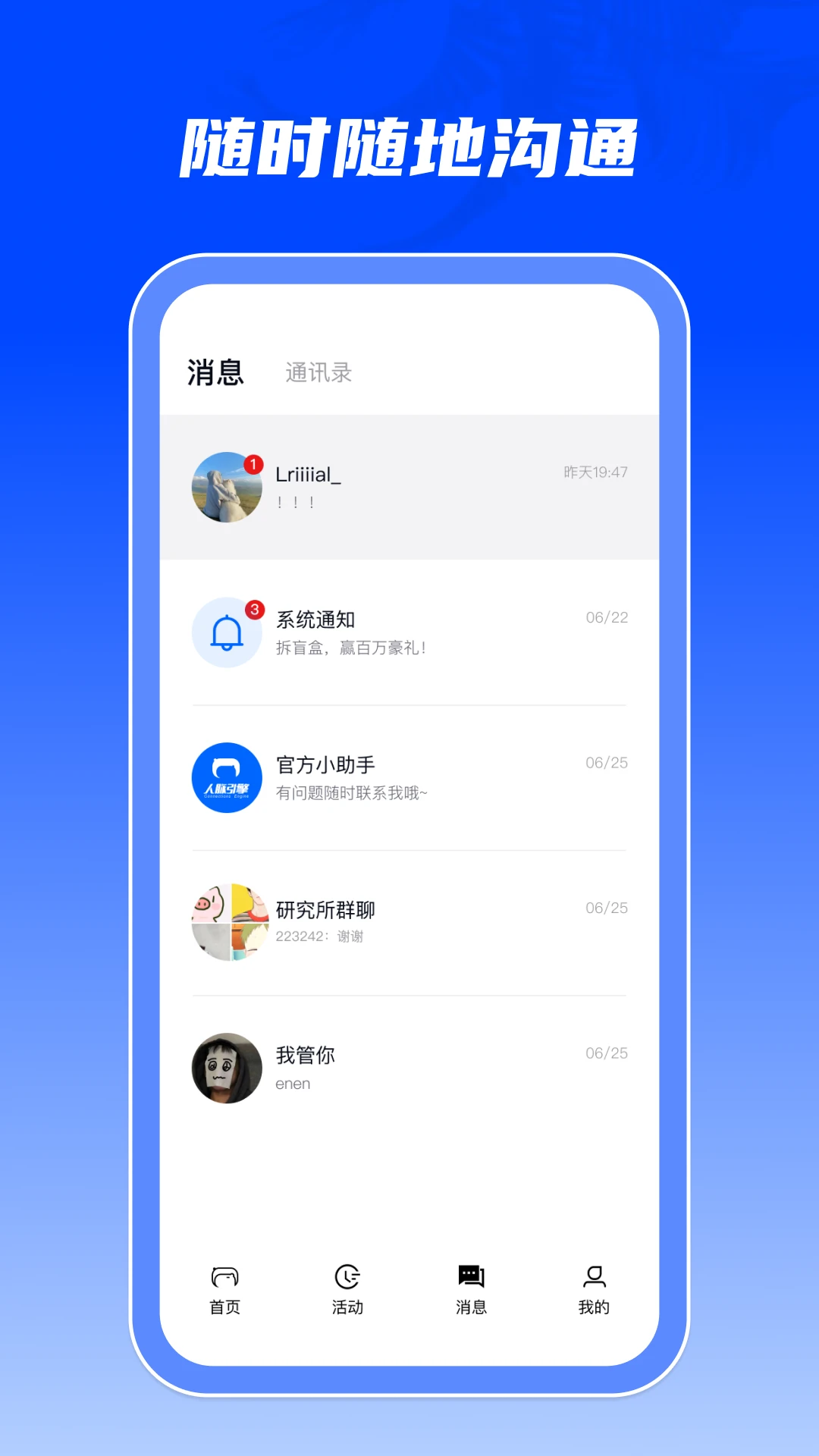Switch to the 通讯录 contacts tab
819x1456 pixels.
click(317, 372)
